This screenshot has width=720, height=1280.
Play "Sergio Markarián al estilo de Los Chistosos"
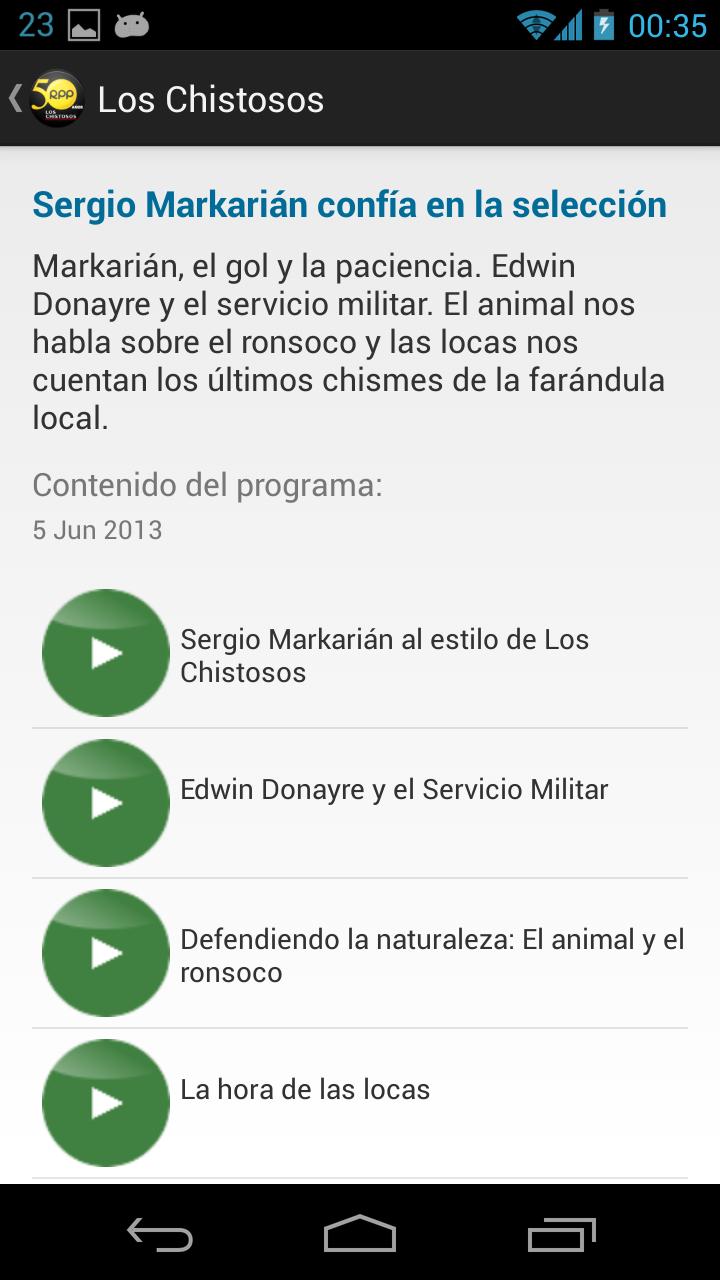(104, 652)
